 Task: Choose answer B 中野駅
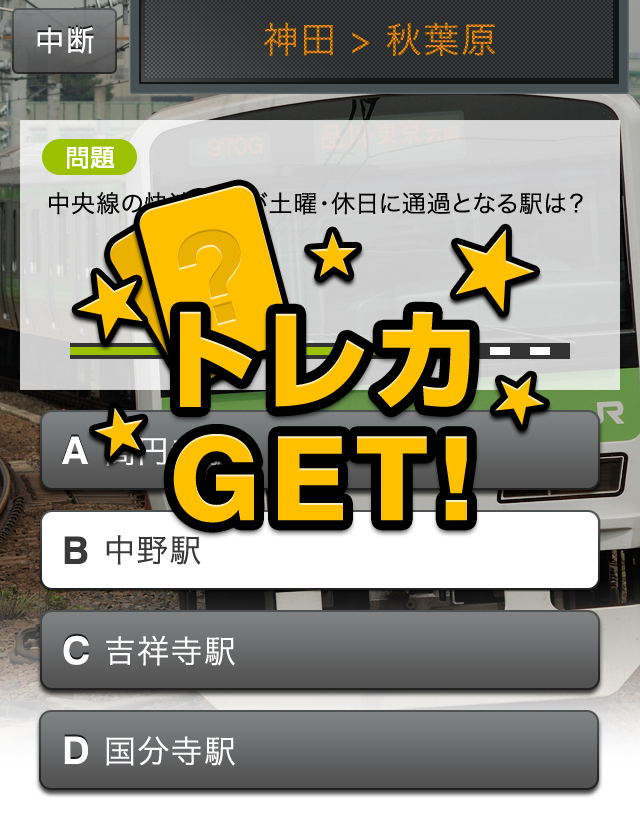[x=319, y=550]
